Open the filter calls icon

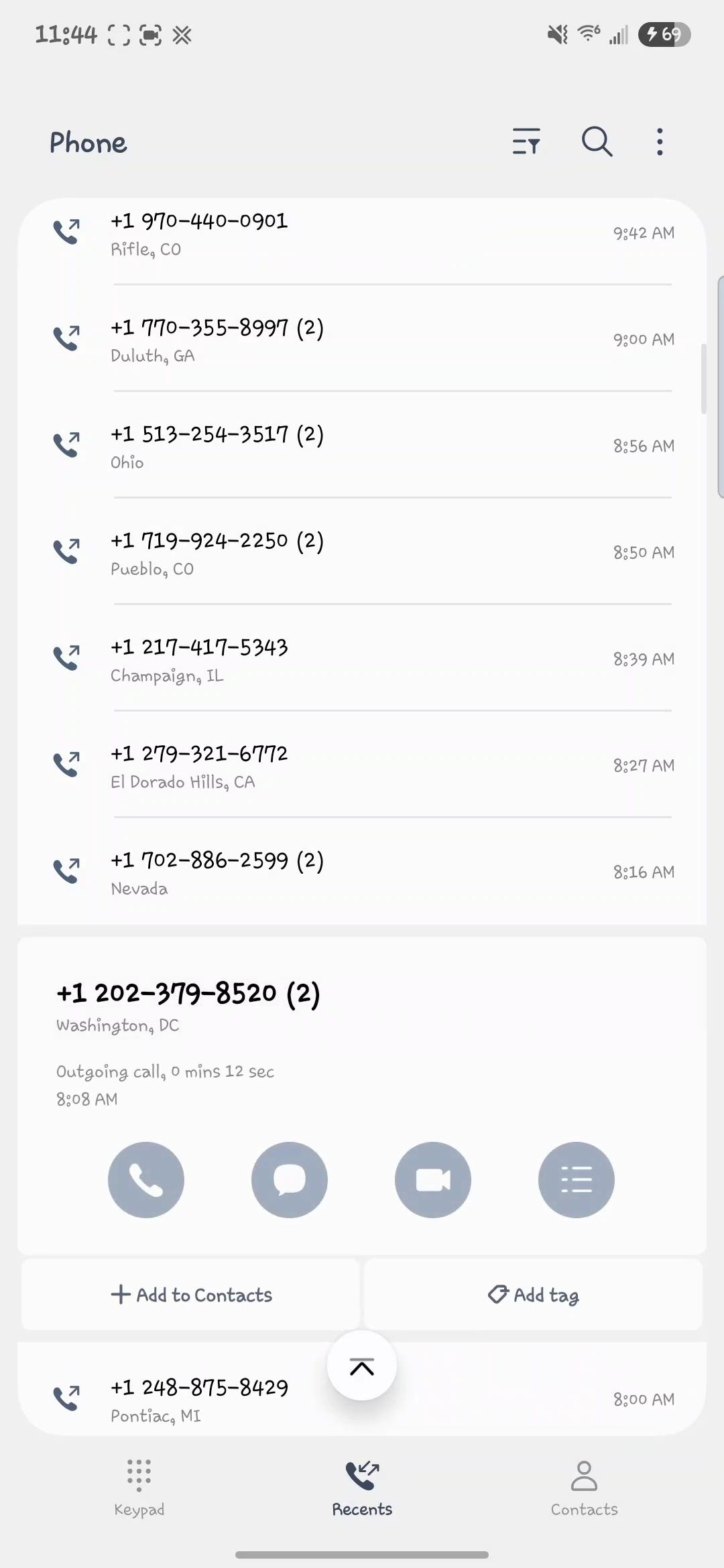[526, 141]
